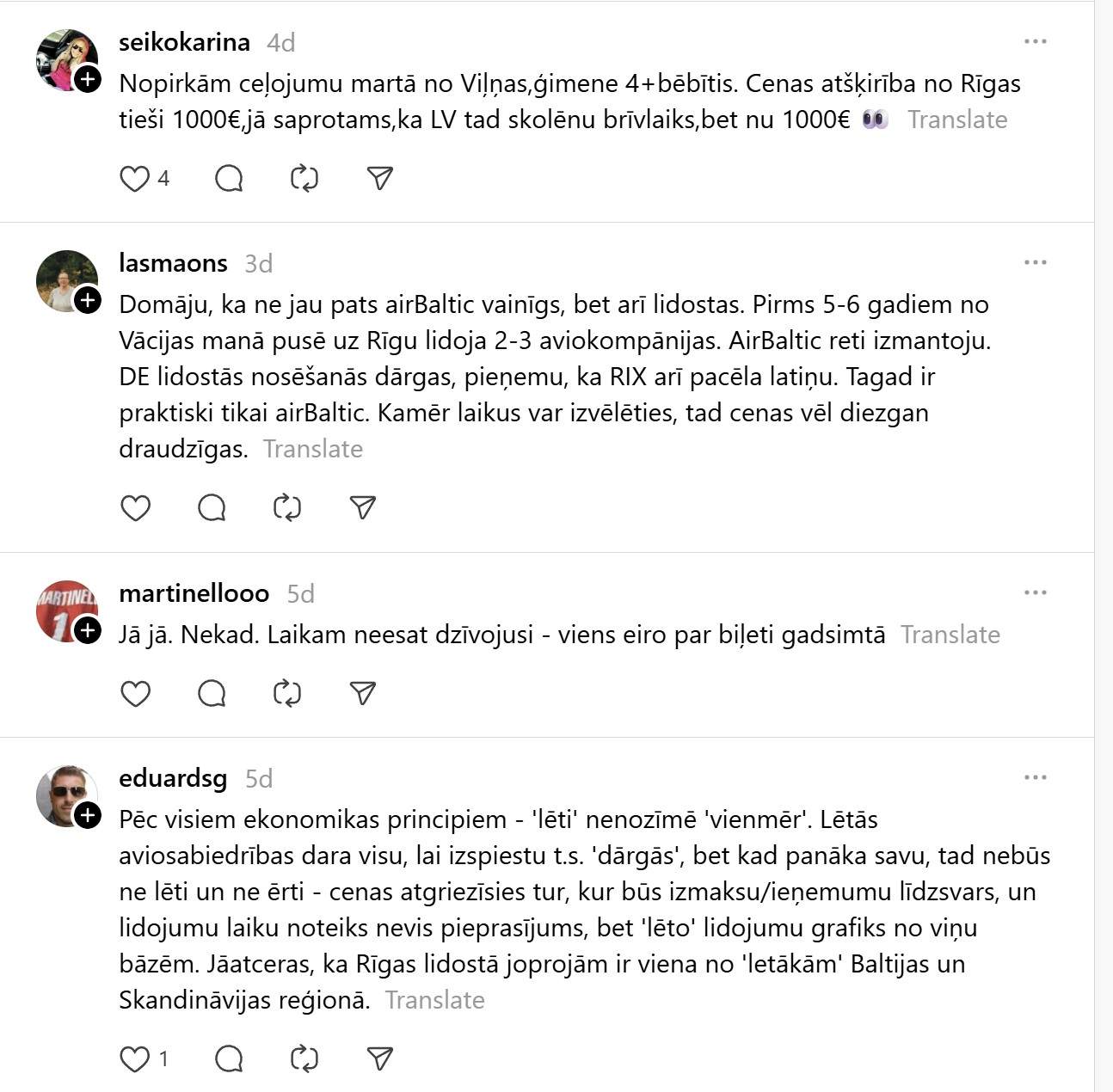Follow lasmaons via avatar plus badge
This screenshot has height=1092, width=1113.
(x=88, y=300)
